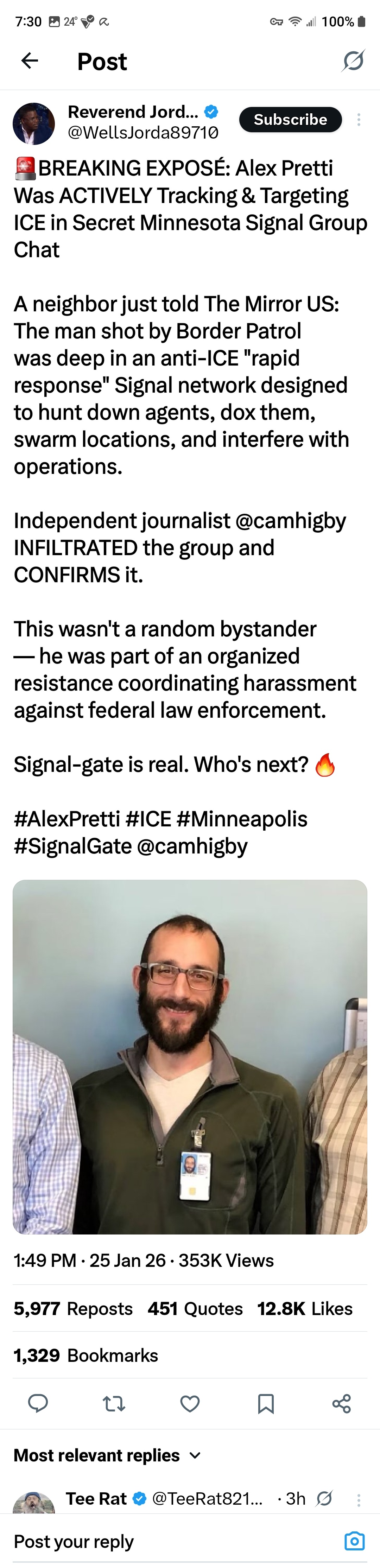
Task: Open the #AlexPretti hashtag
Action: click(67, 819)
